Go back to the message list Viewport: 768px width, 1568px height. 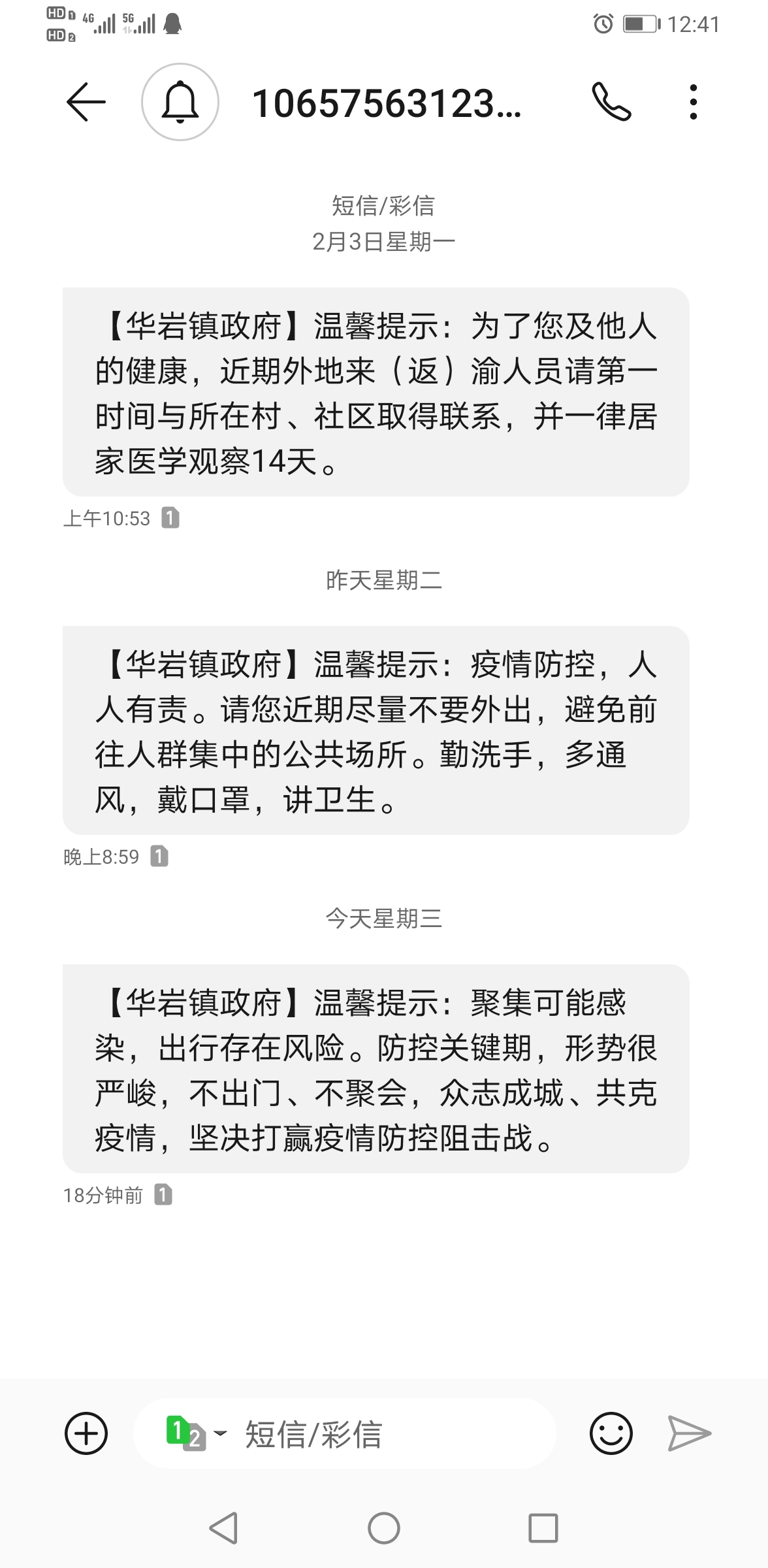[x=86, y=103]
